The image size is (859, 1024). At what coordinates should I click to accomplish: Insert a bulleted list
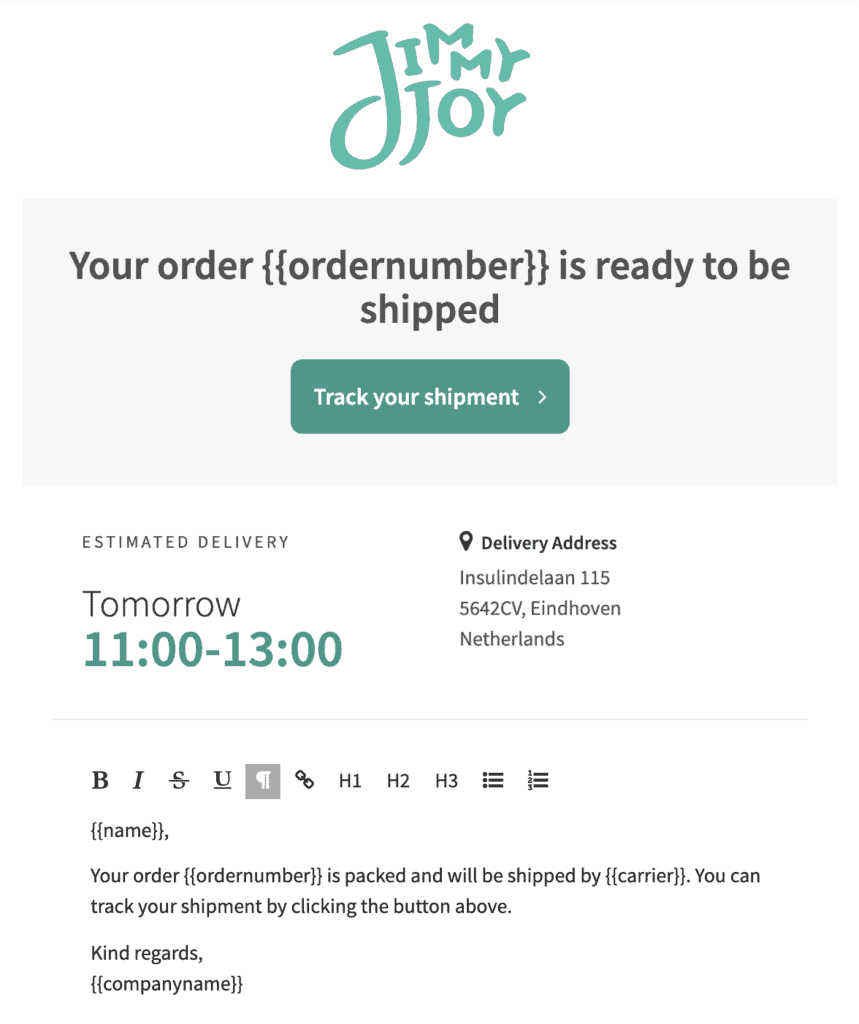[x=493, y=781]
